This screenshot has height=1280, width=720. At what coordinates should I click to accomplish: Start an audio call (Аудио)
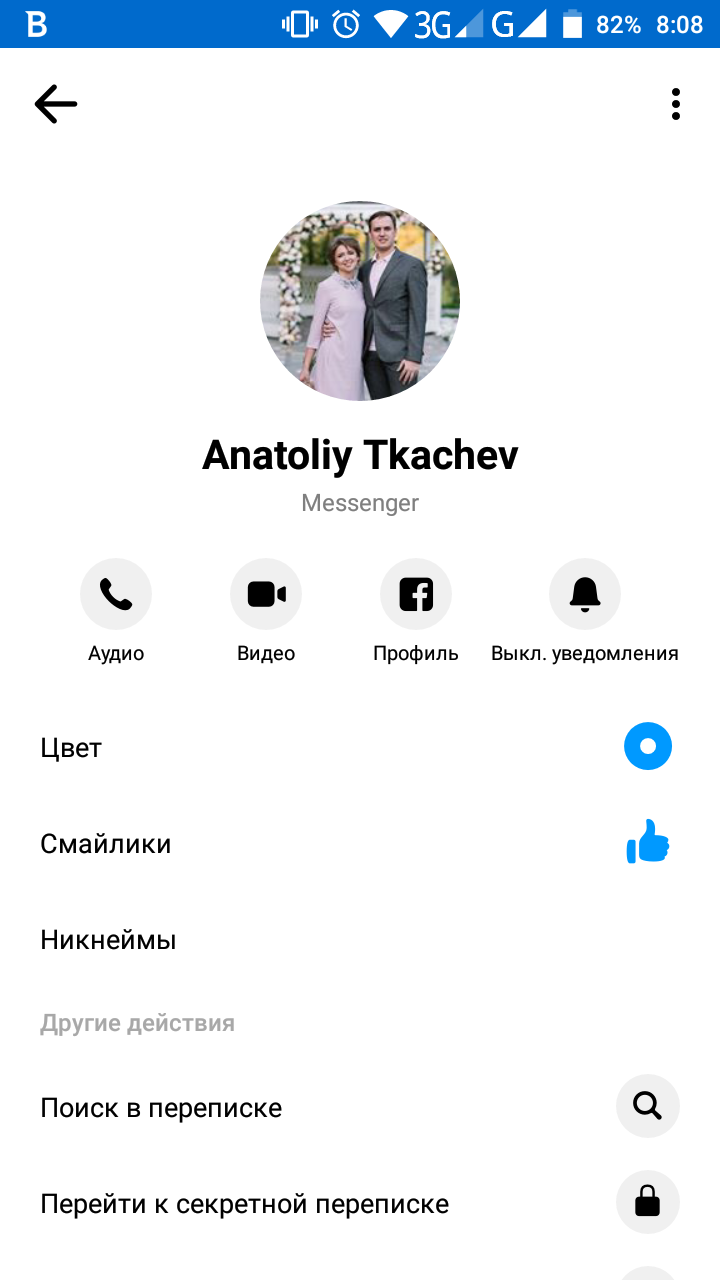pyautogui.click(x=116, y=595)
